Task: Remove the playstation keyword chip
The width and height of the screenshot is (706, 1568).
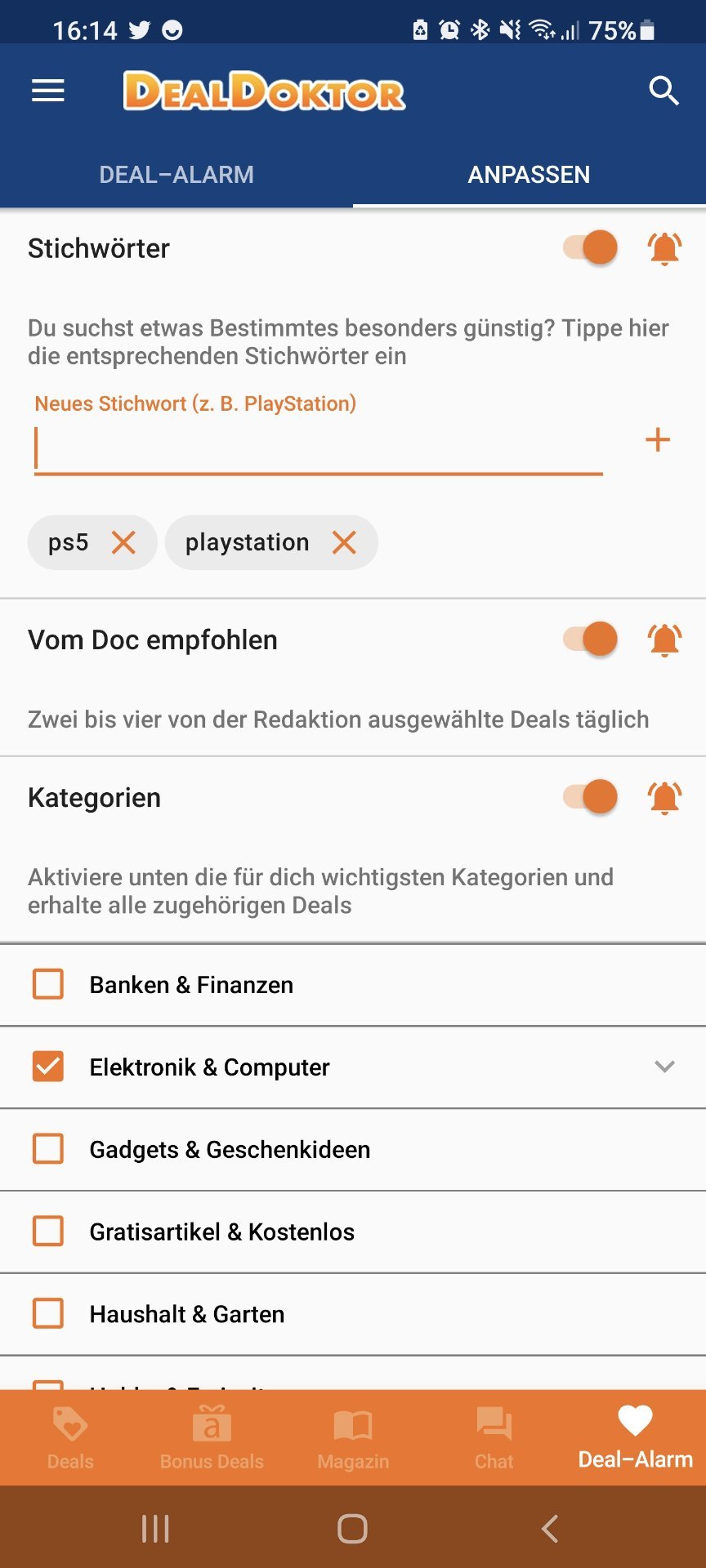Action: [344, 542]
